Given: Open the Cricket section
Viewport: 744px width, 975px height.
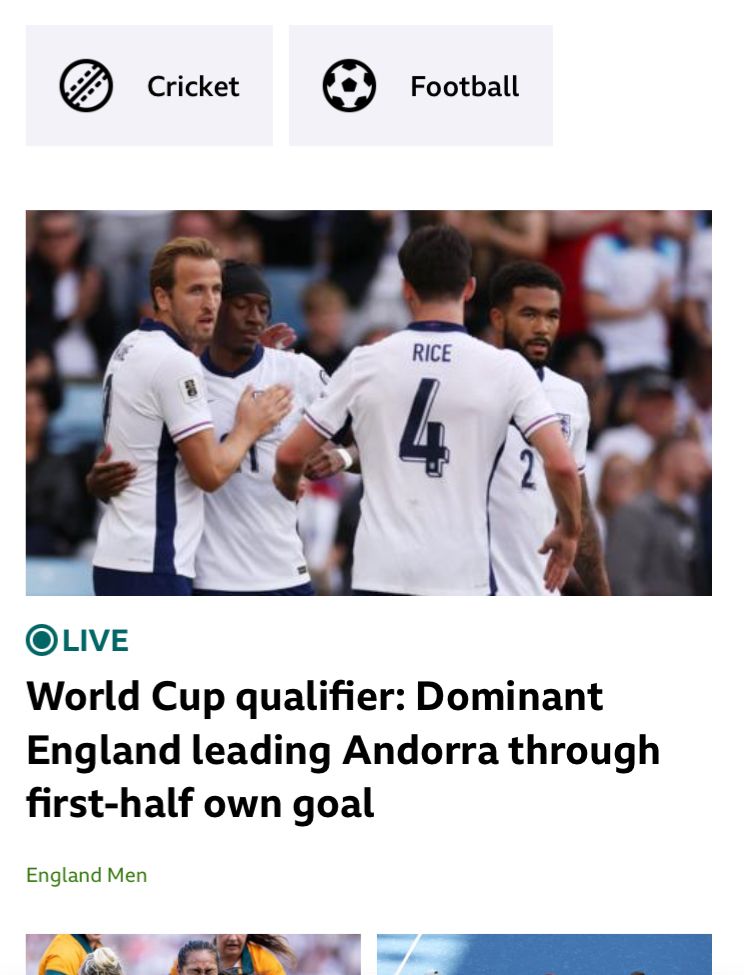Looking at the screenshot, I should click(149, 86).
